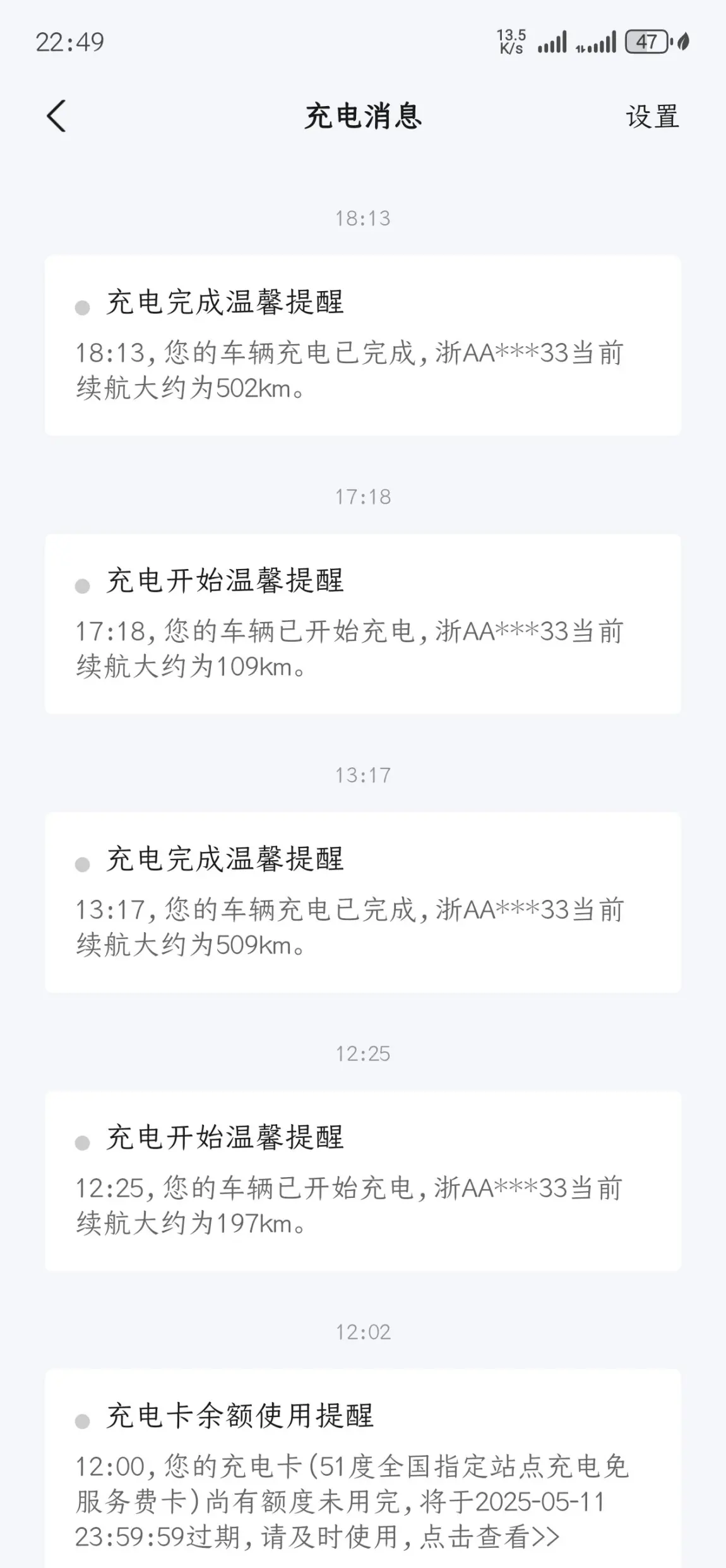Open the 18:13 充电完成温馨提醒 message
Viewport: 726px width, 1568px height.
362,345
